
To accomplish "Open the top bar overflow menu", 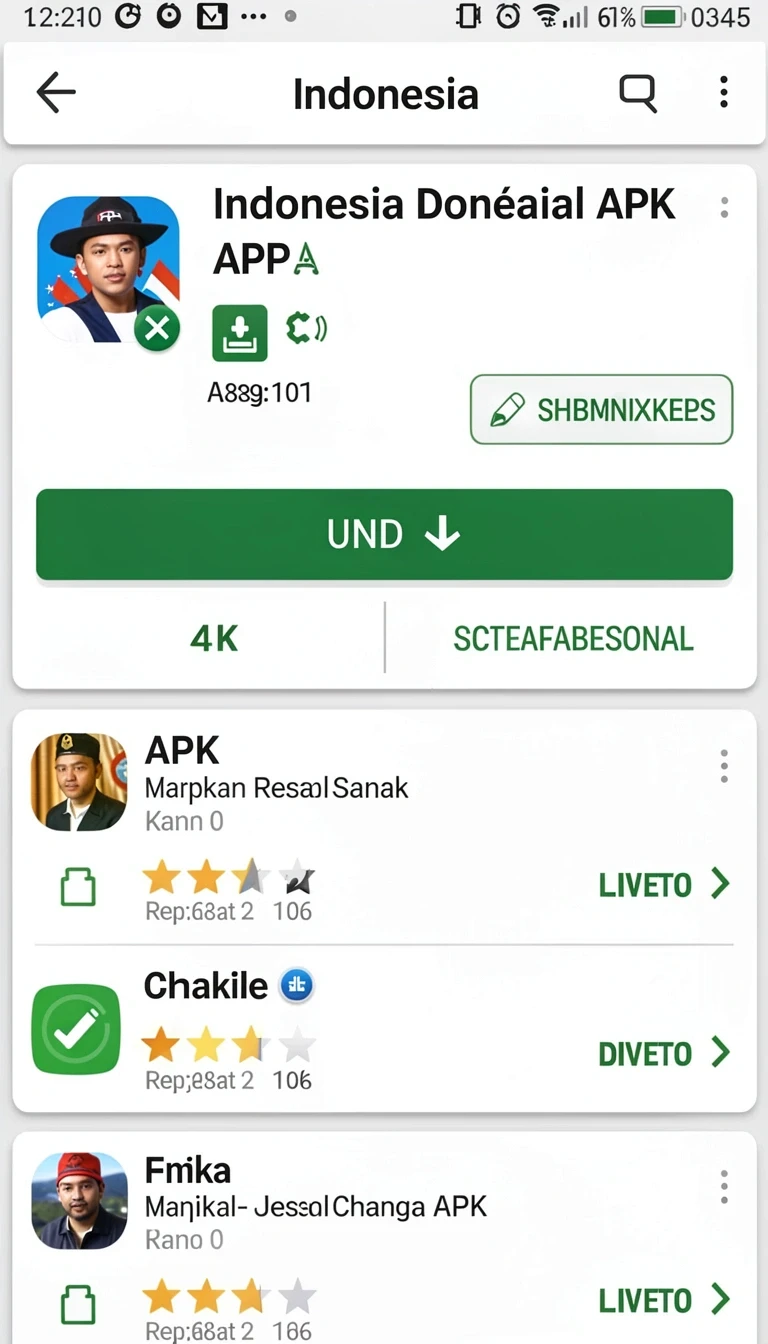I will point(724,94).
